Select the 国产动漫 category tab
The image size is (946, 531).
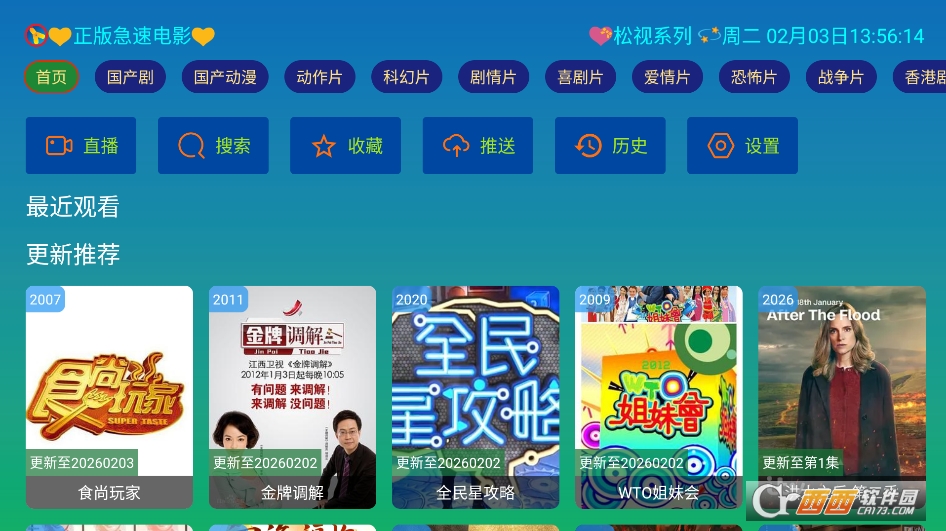pos(225,77)
